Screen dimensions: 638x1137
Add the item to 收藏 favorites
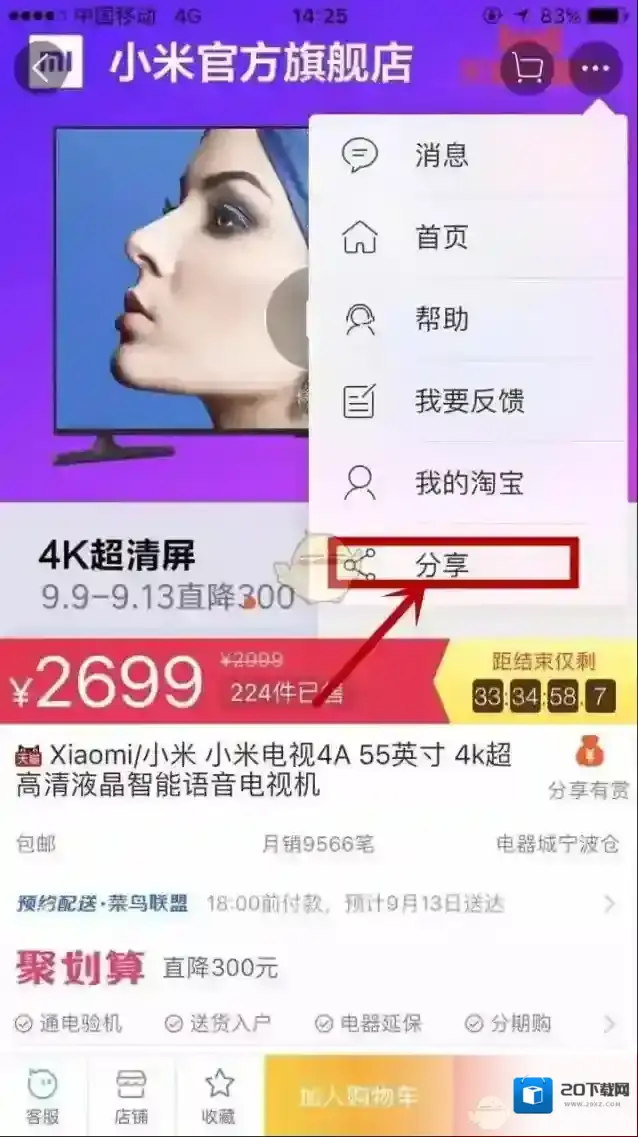(x=219, y=1094)
